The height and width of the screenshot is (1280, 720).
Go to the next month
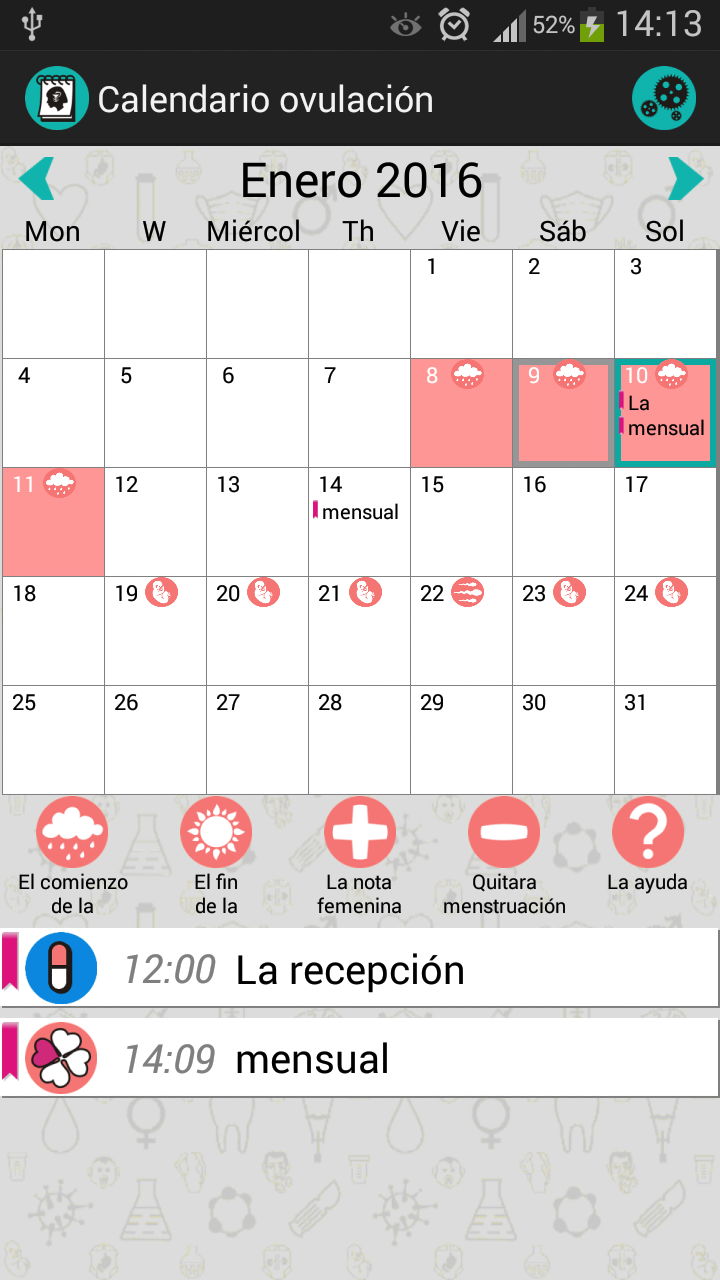click(685, 179)
